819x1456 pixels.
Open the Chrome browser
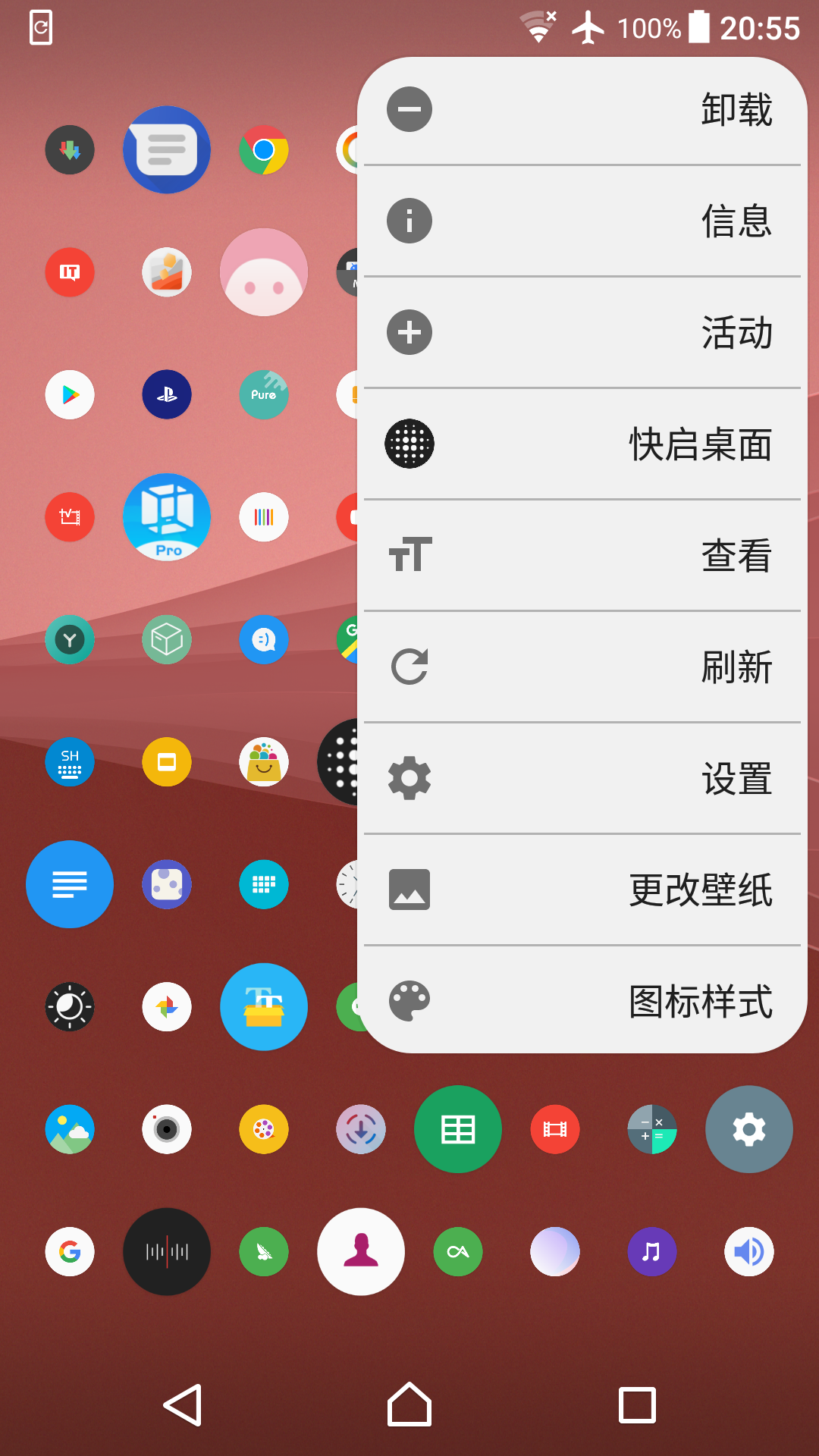264,149
